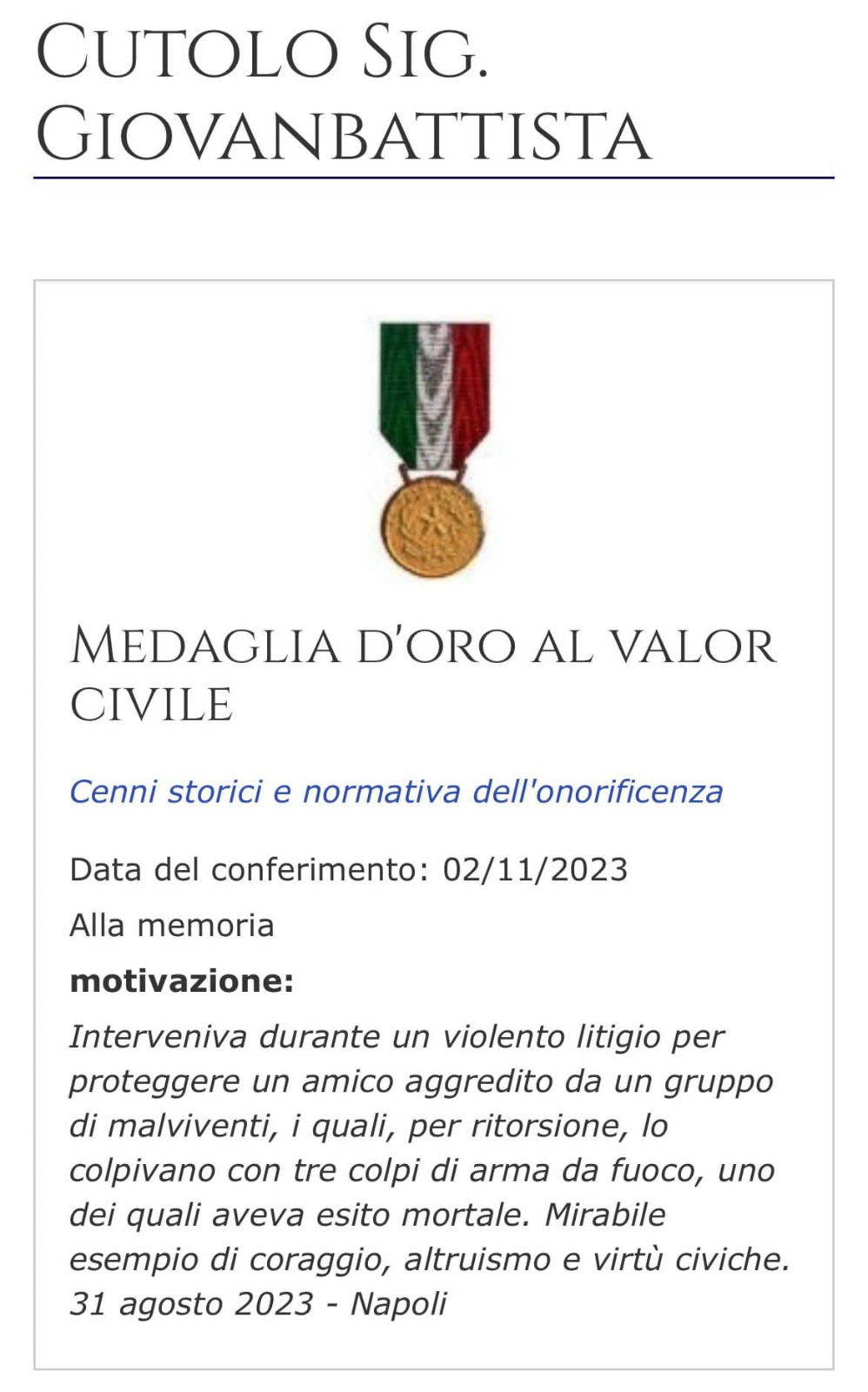Open the Cenni storici e normativa dell'onorificenza link
The width and height of the screenshot is (868, 1392).
click(396, 792)
